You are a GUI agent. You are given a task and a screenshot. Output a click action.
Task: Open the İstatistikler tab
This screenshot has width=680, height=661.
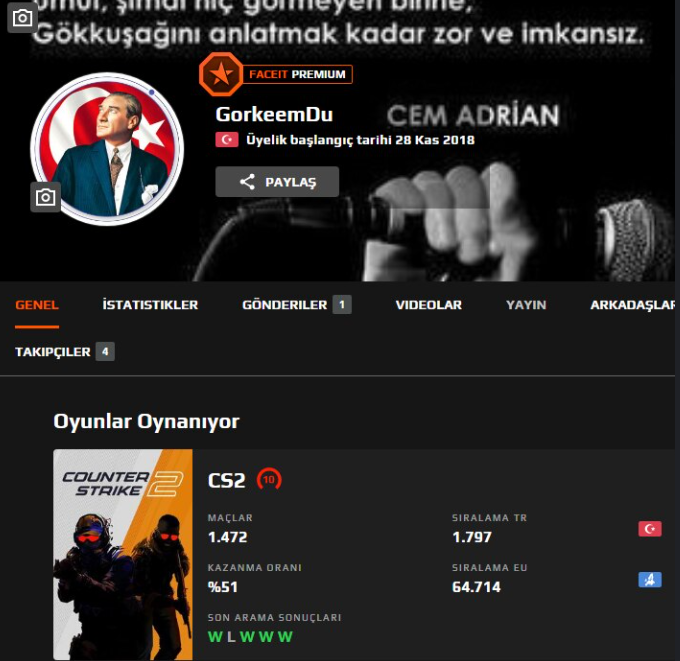(150, 305)
